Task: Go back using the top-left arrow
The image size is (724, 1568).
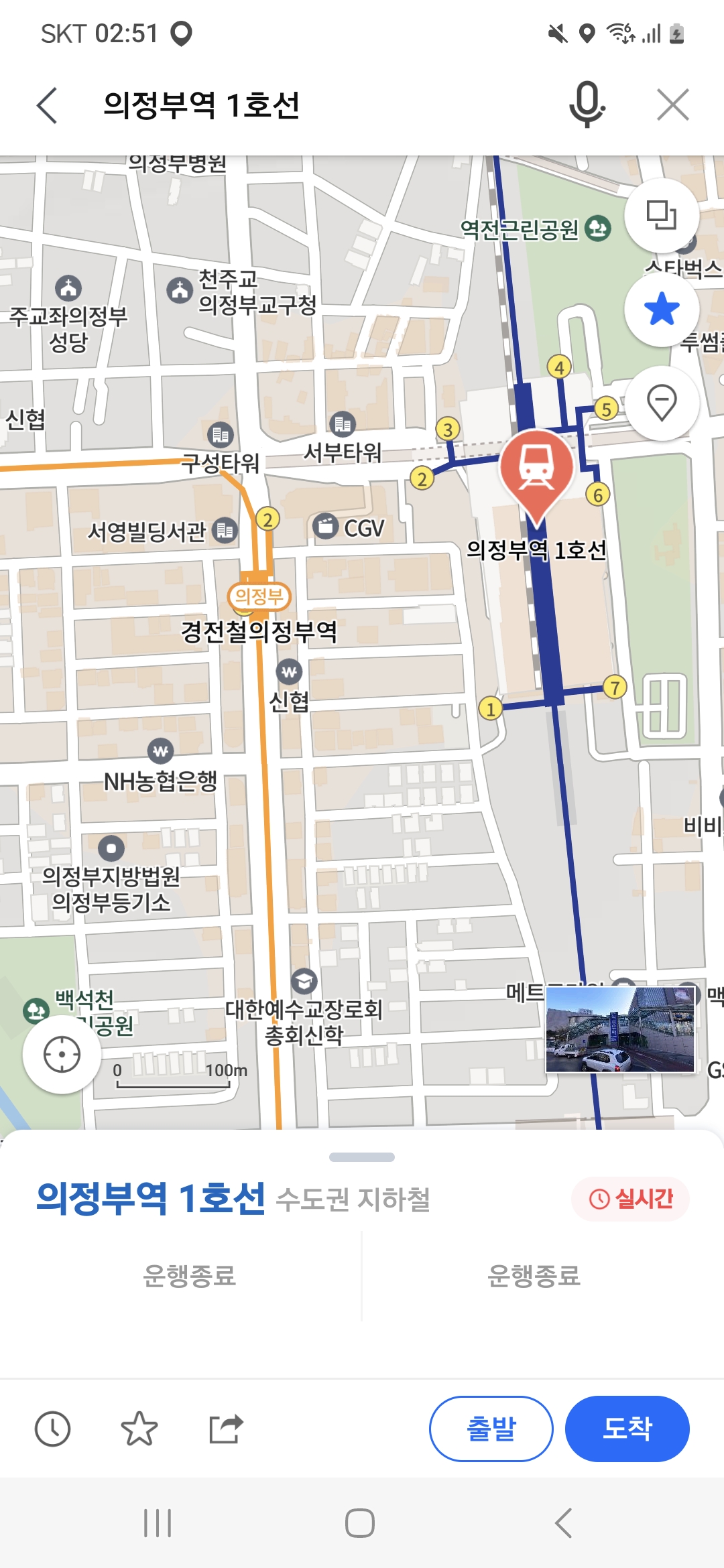Action: pos(47,105)
